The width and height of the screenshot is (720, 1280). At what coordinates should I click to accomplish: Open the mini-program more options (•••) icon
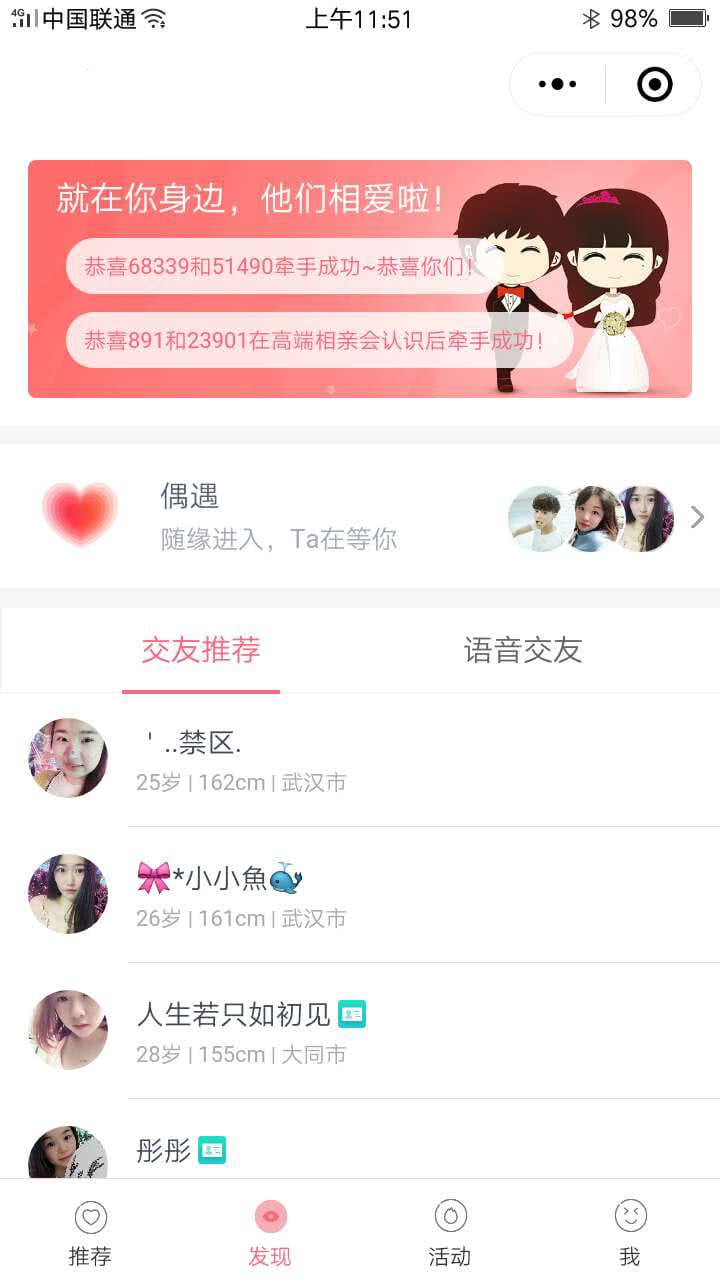pyautogui.click(x=557, y=84)
